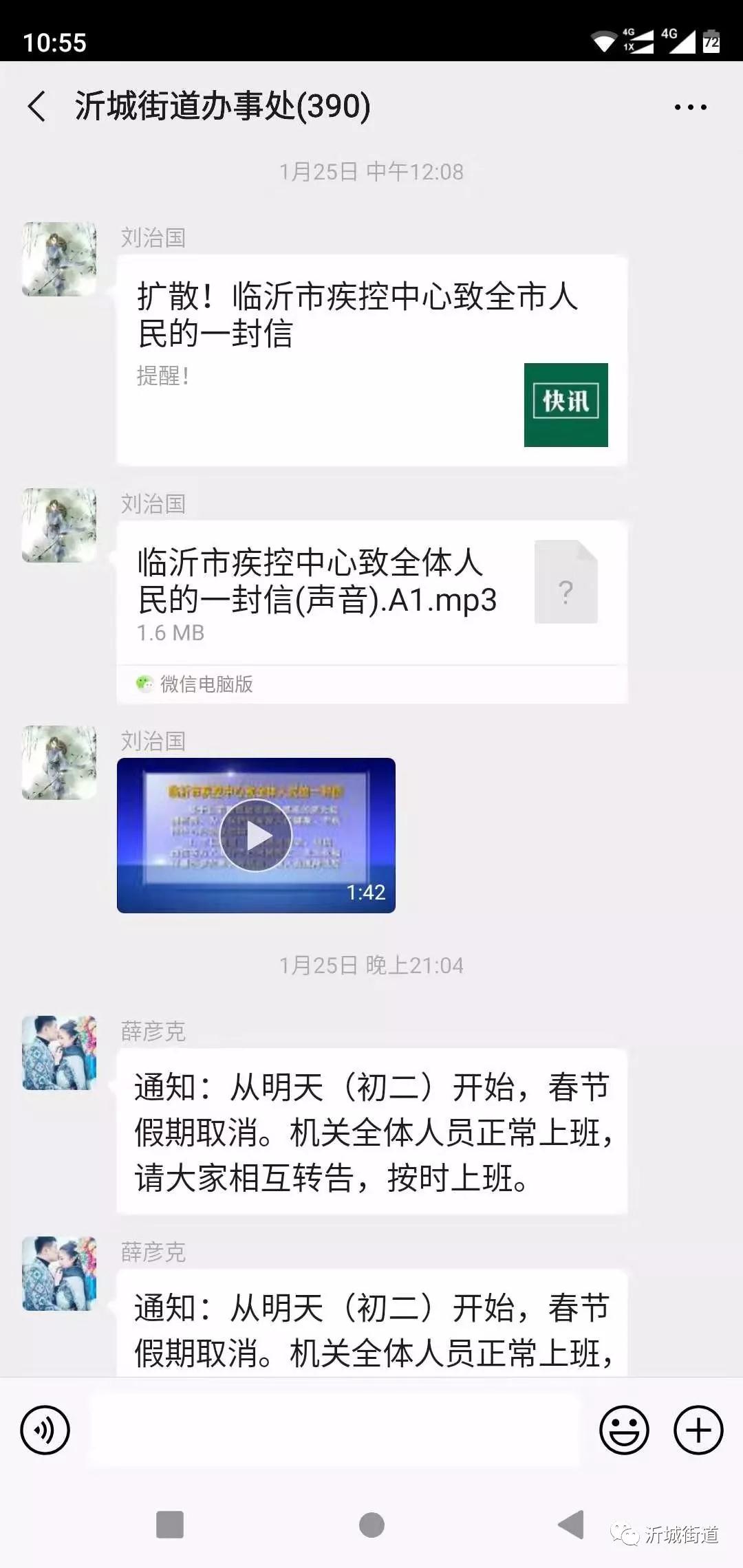Tap the system home button
The image size is (743, 1568).
(371, 1525)
